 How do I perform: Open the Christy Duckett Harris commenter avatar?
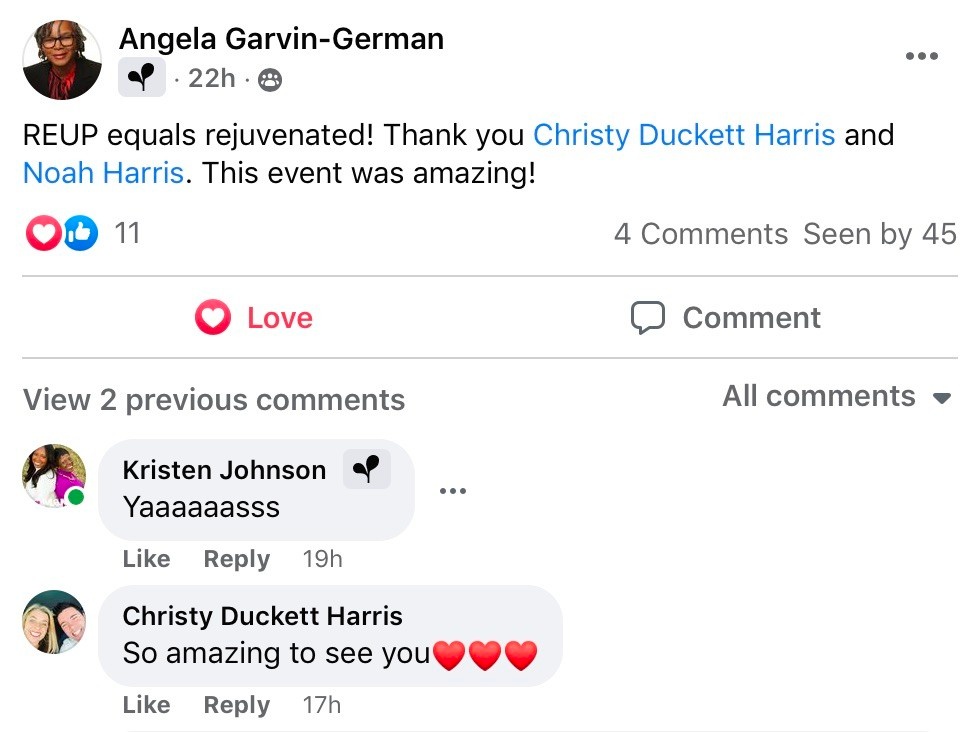click(54, 622)
